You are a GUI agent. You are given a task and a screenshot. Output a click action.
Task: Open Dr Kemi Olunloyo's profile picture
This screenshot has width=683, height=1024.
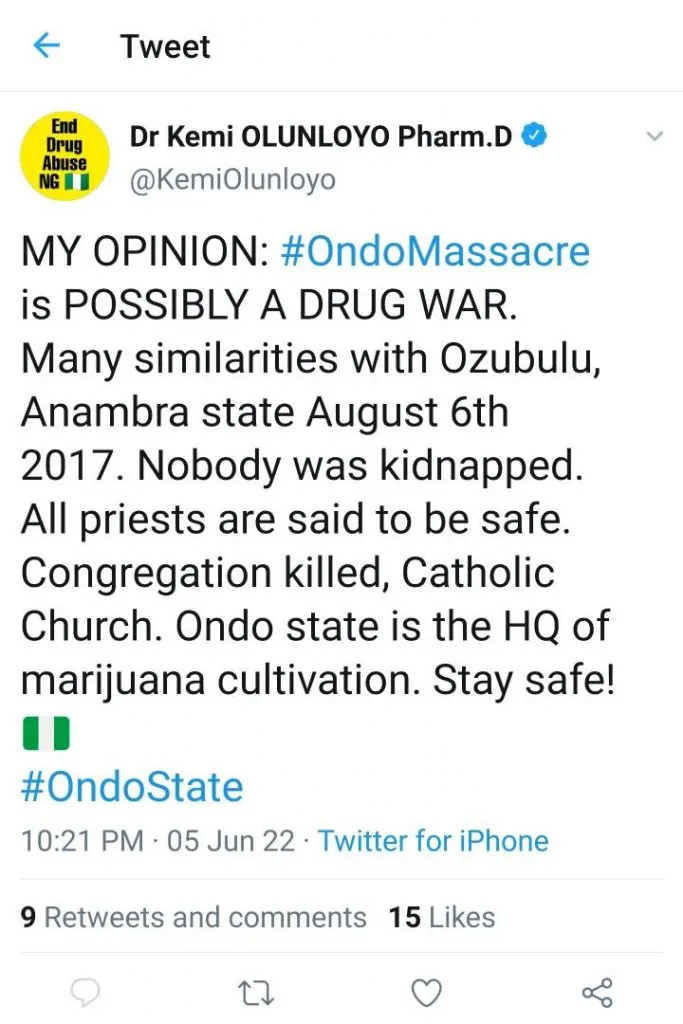point(63,156)
